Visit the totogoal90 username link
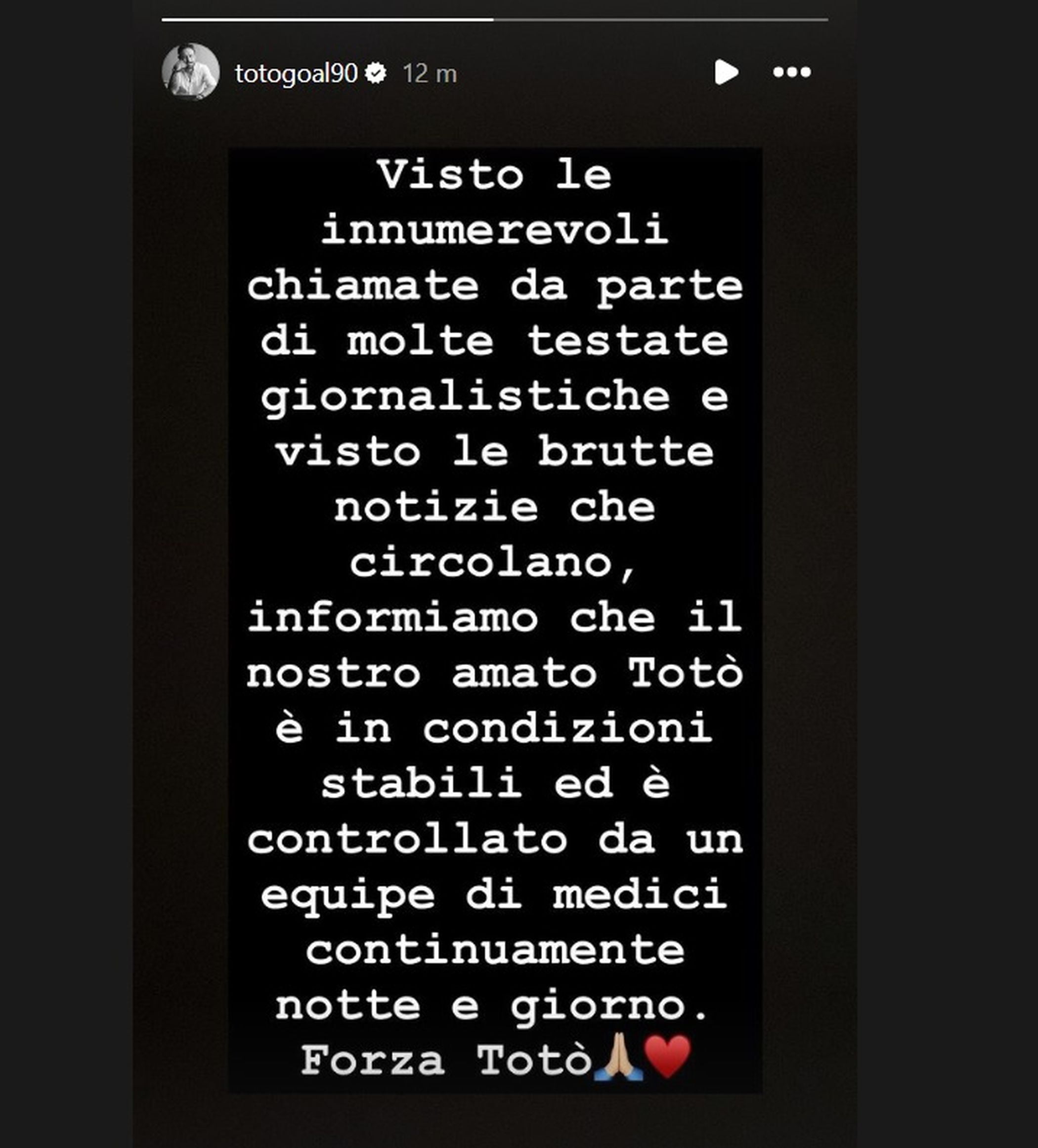 pos(296,74)
